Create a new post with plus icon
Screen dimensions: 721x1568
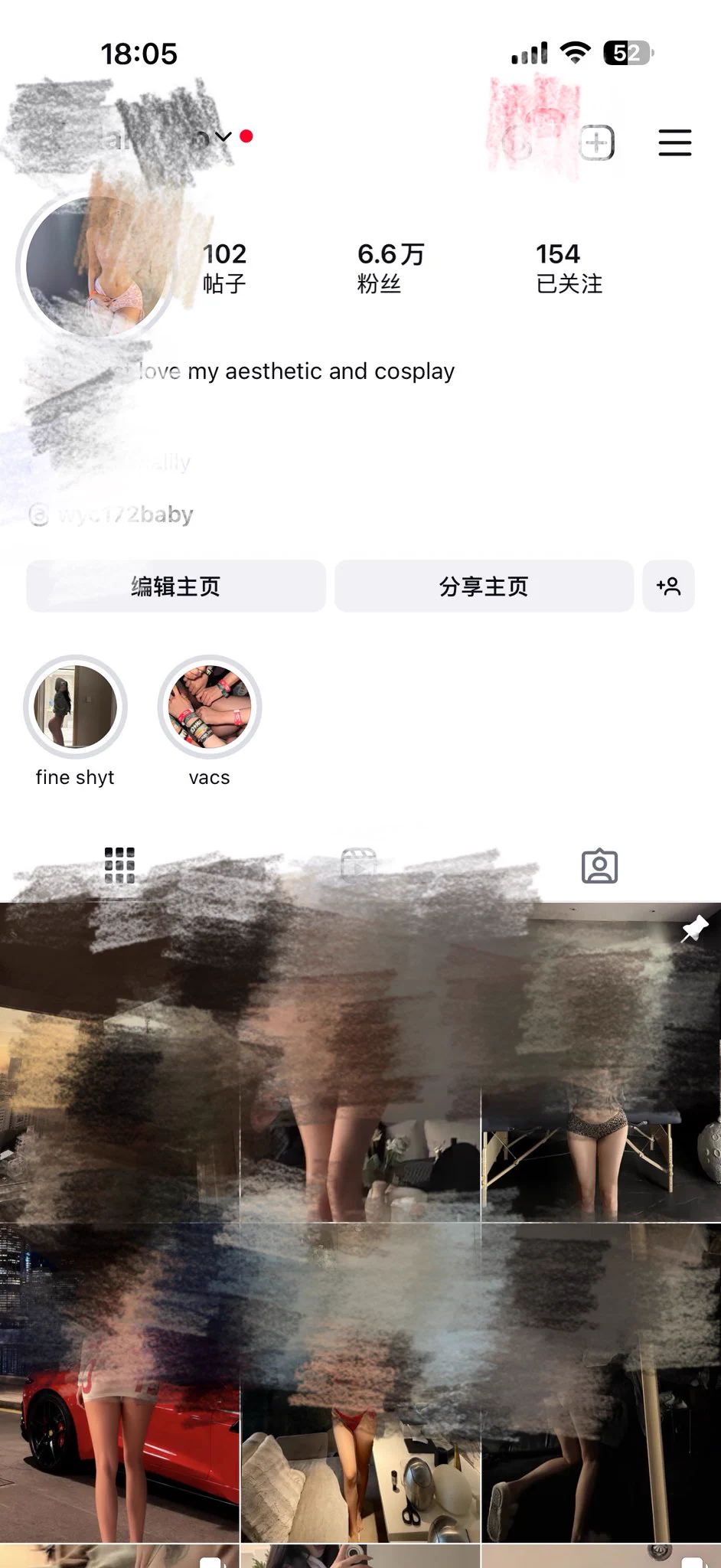596,142
